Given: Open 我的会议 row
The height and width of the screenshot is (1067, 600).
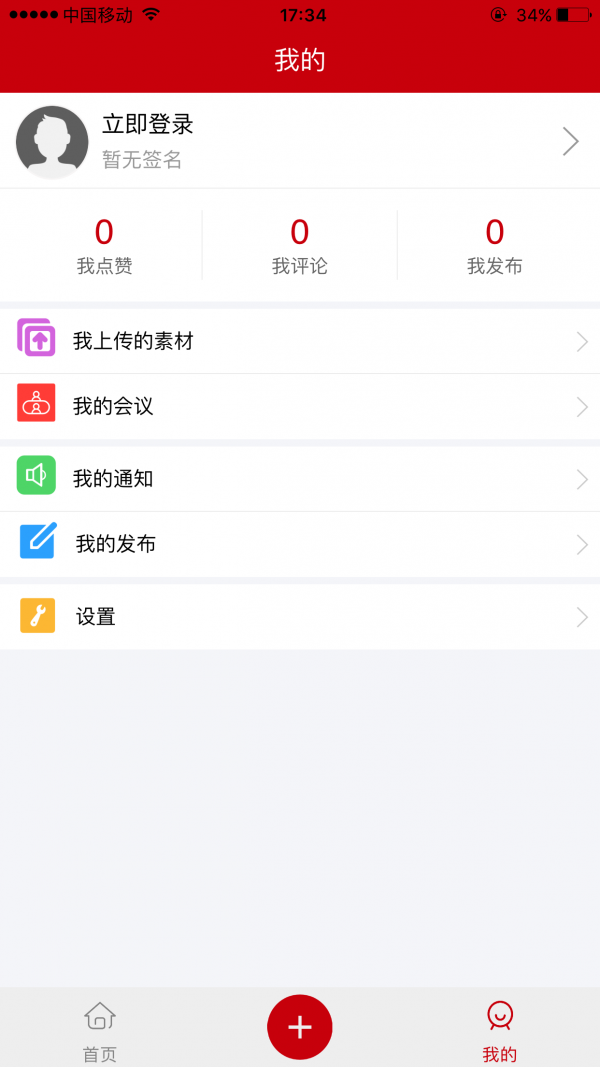Looking at the screenshot, I should click(x=300, y=407).
